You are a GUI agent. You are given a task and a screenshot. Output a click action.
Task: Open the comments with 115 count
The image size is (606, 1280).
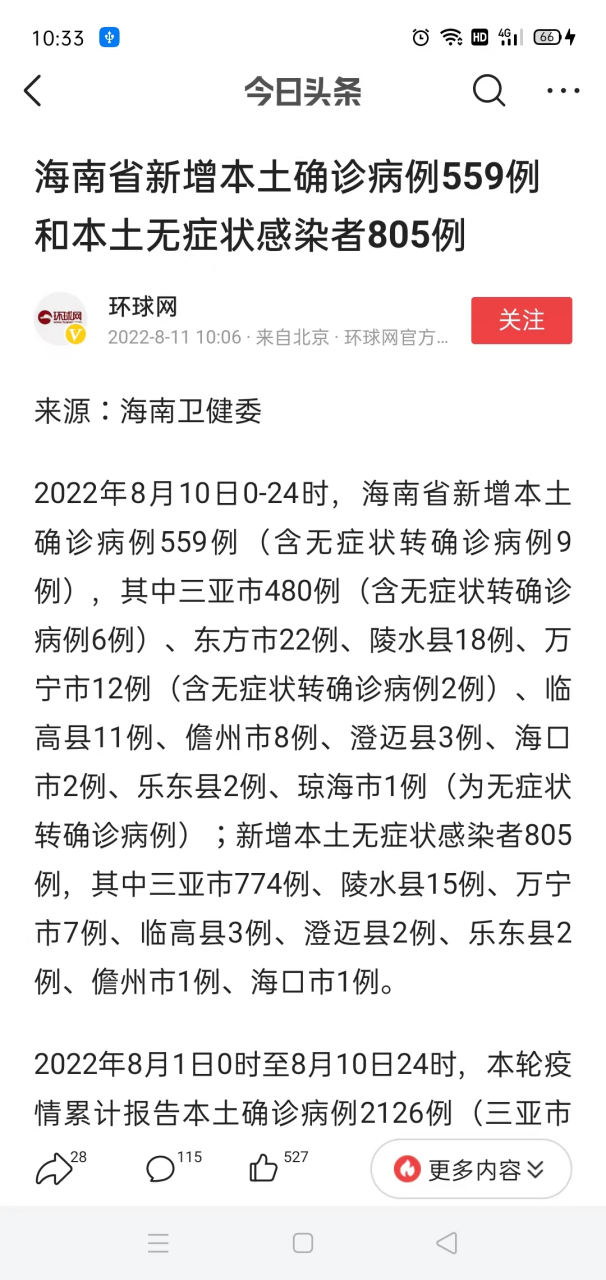tap(160, 1168)
